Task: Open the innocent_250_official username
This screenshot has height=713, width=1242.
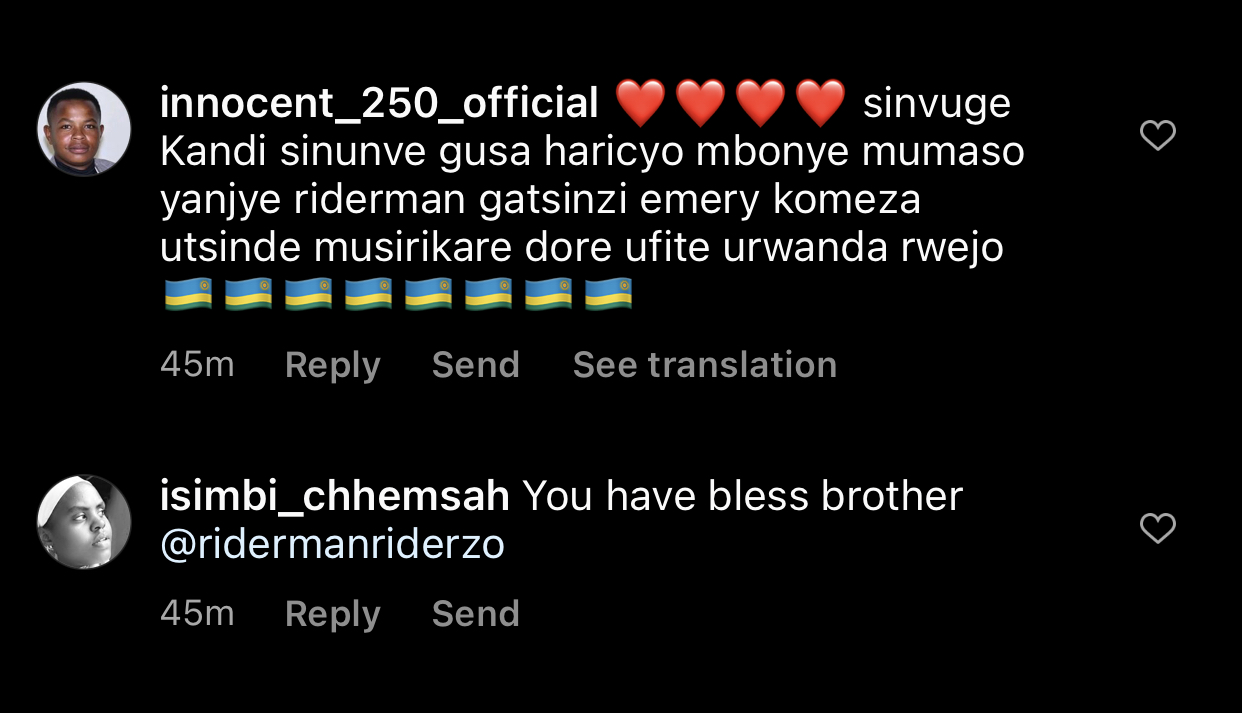Action: [379, 103]
